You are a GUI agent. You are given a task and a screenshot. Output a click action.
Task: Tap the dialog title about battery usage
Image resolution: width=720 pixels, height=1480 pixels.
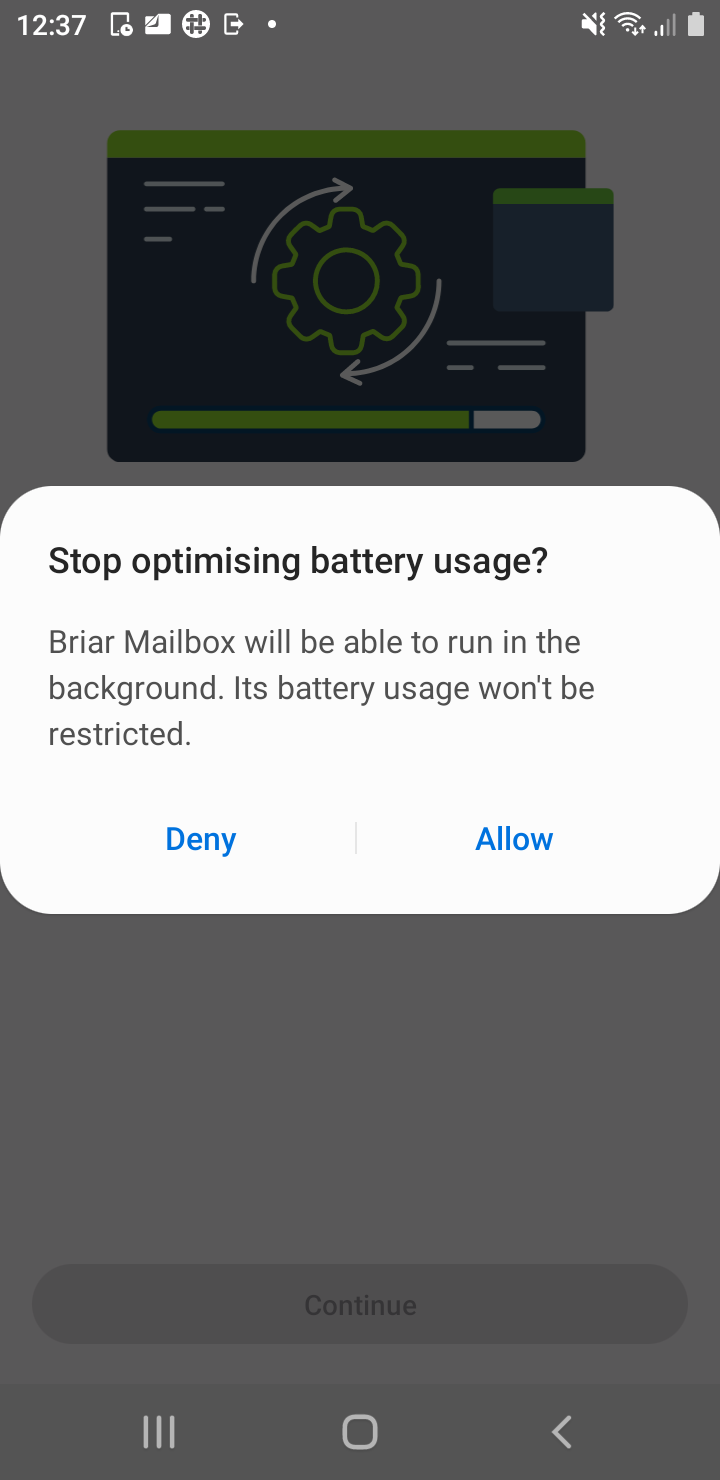point(298,560)
